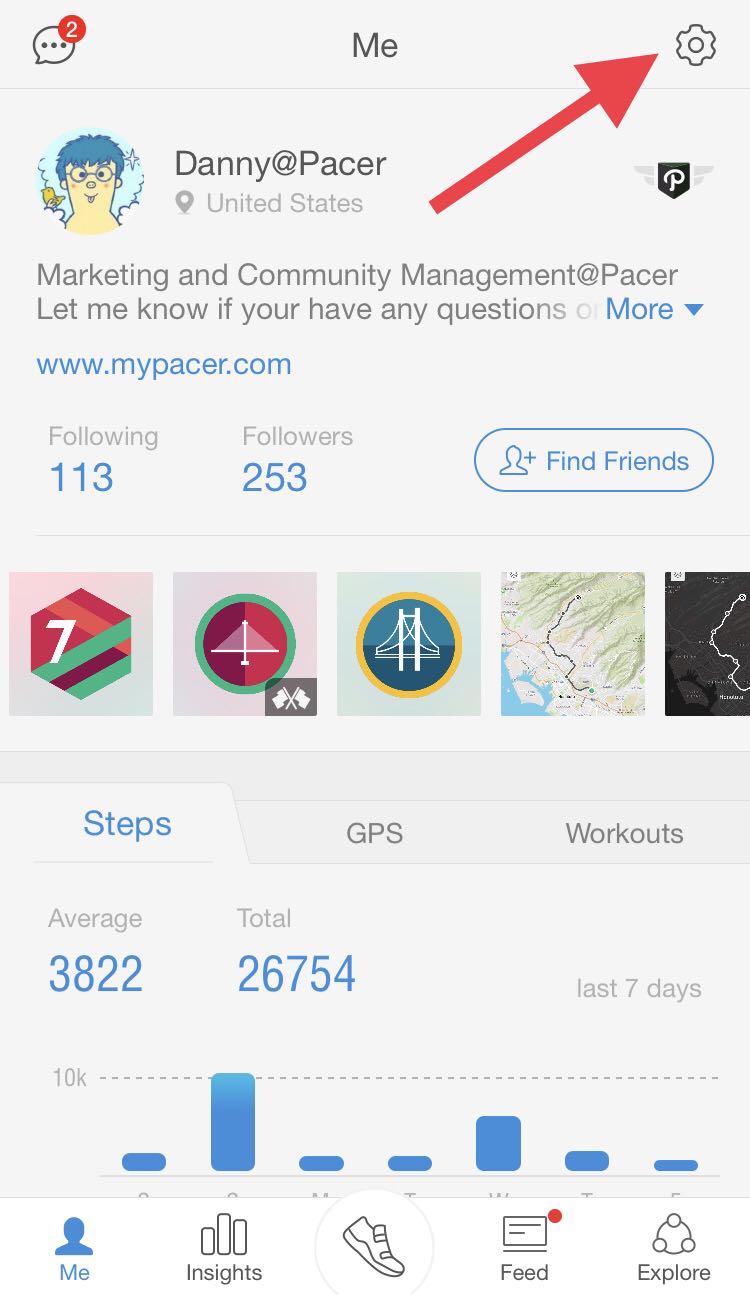The width and height of the screenshot is (750, 1295).
Task: View the 253 Followers list
Action: [297, 461]
